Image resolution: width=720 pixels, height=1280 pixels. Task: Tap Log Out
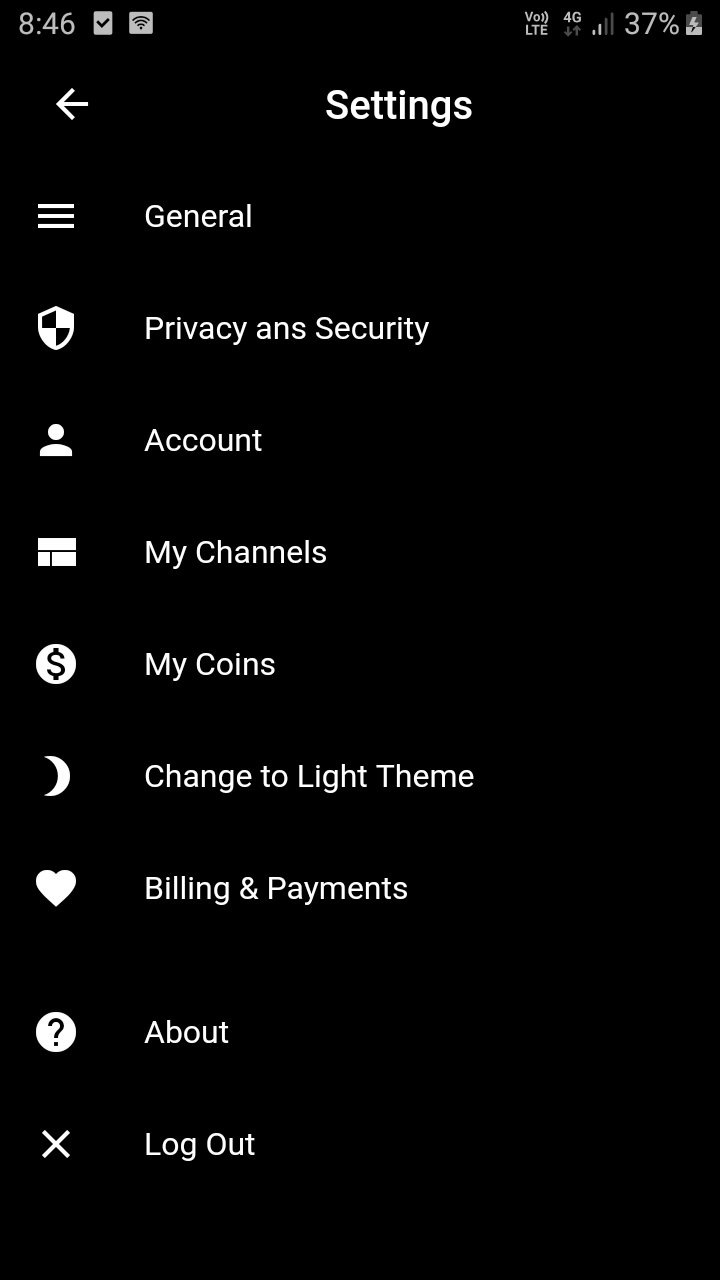pyautogui.click(x=199, y=1144)
